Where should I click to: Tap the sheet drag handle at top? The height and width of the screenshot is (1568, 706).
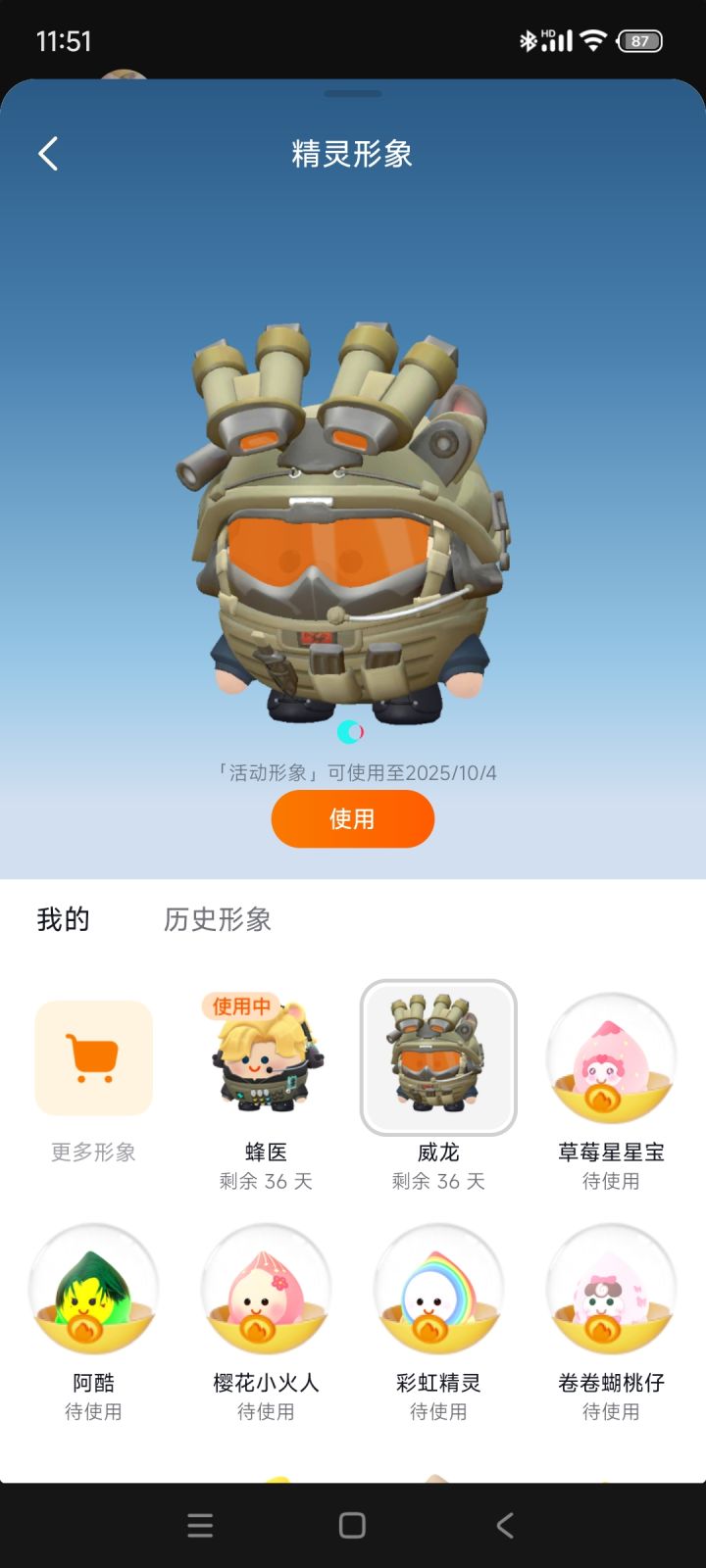pos(352,95)
